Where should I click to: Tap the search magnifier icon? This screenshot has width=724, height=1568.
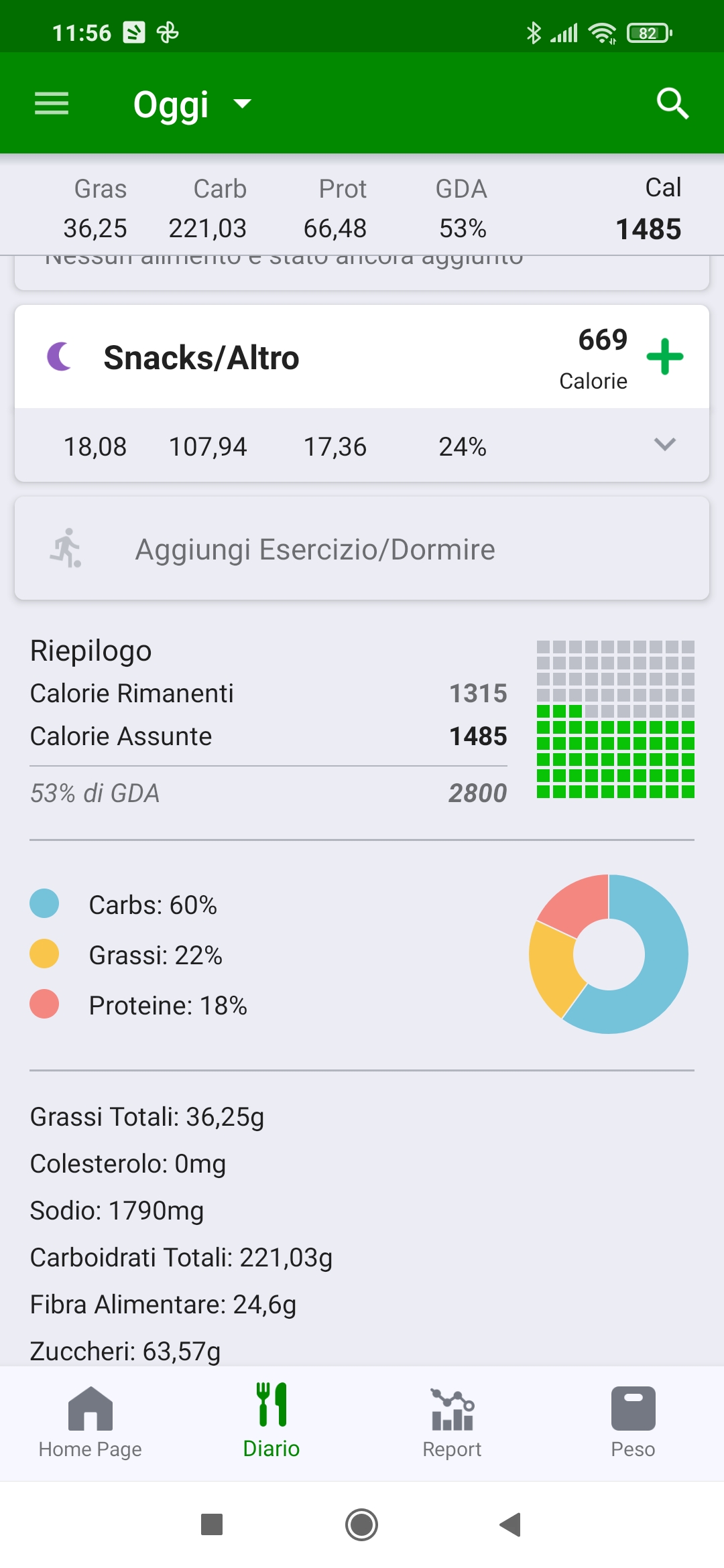pos(672,103)
